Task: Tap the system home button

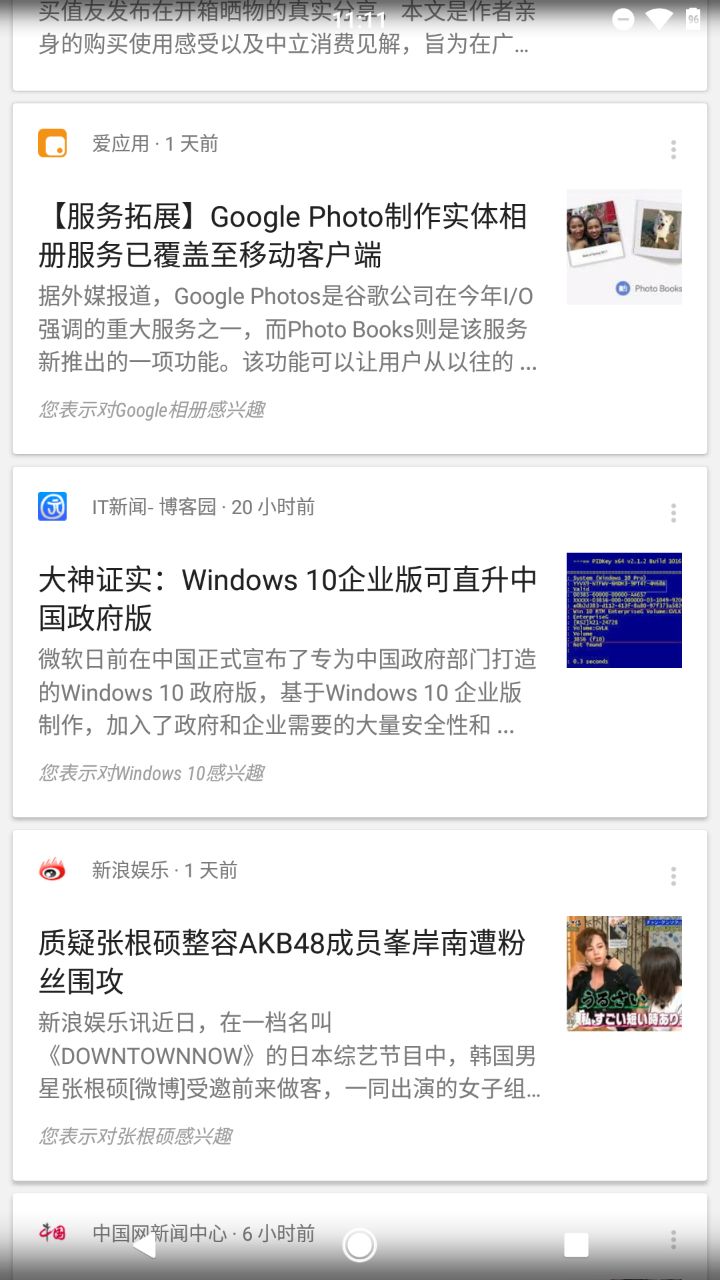Action: point(359,1245)
